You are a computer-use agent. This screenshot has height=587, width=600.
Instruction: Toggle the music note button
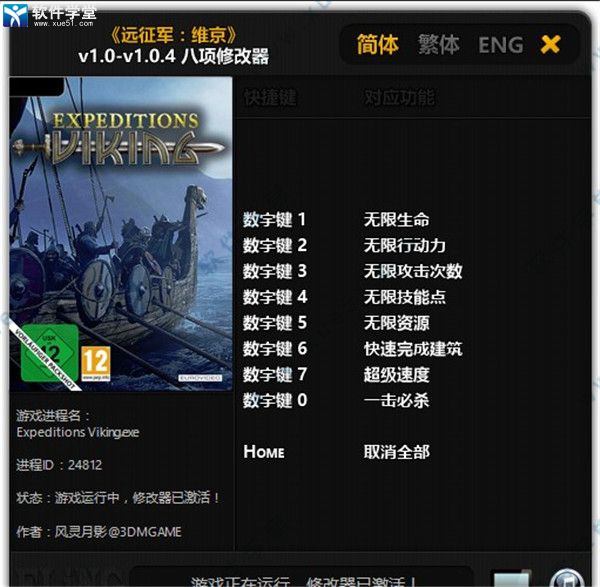567,579
